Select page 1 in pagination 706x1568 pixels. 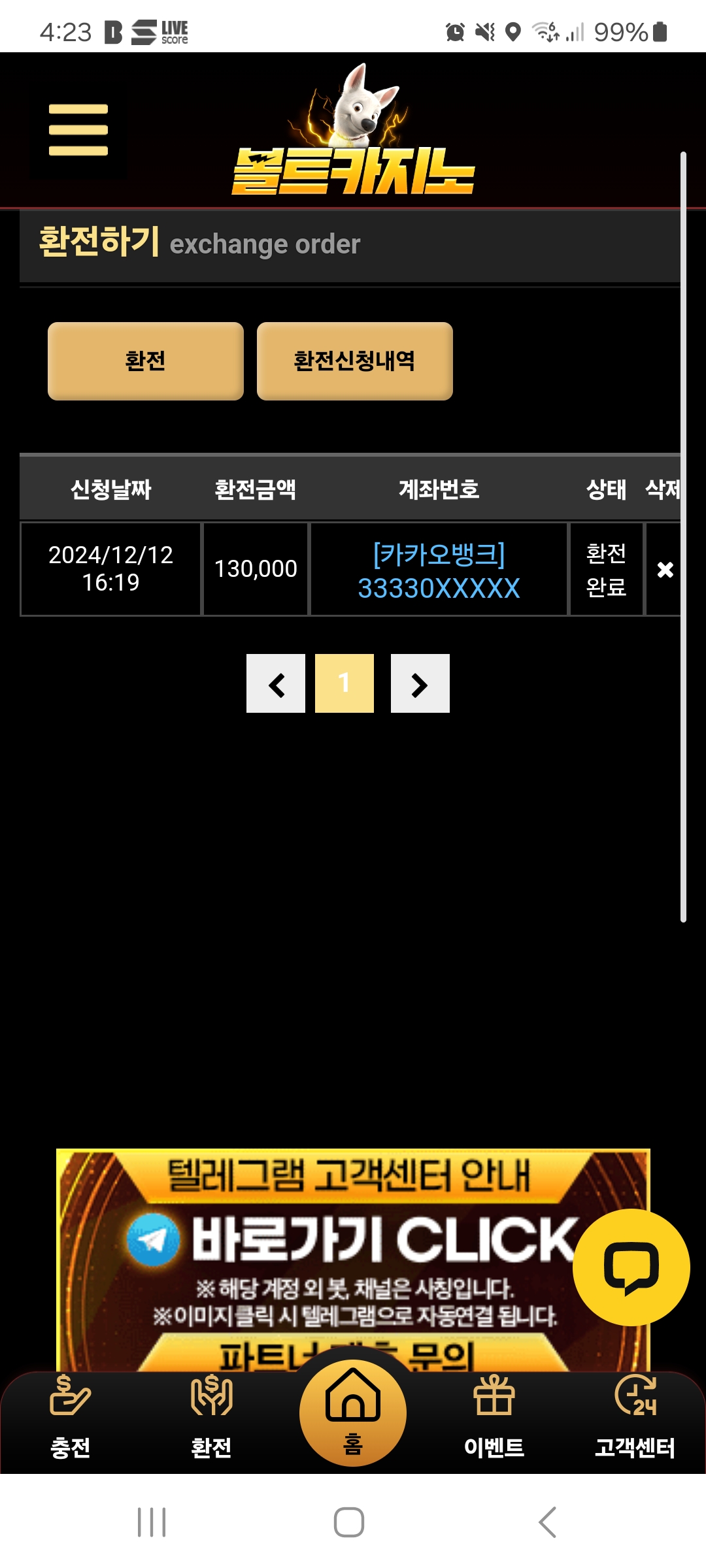(x=345, y=684)
